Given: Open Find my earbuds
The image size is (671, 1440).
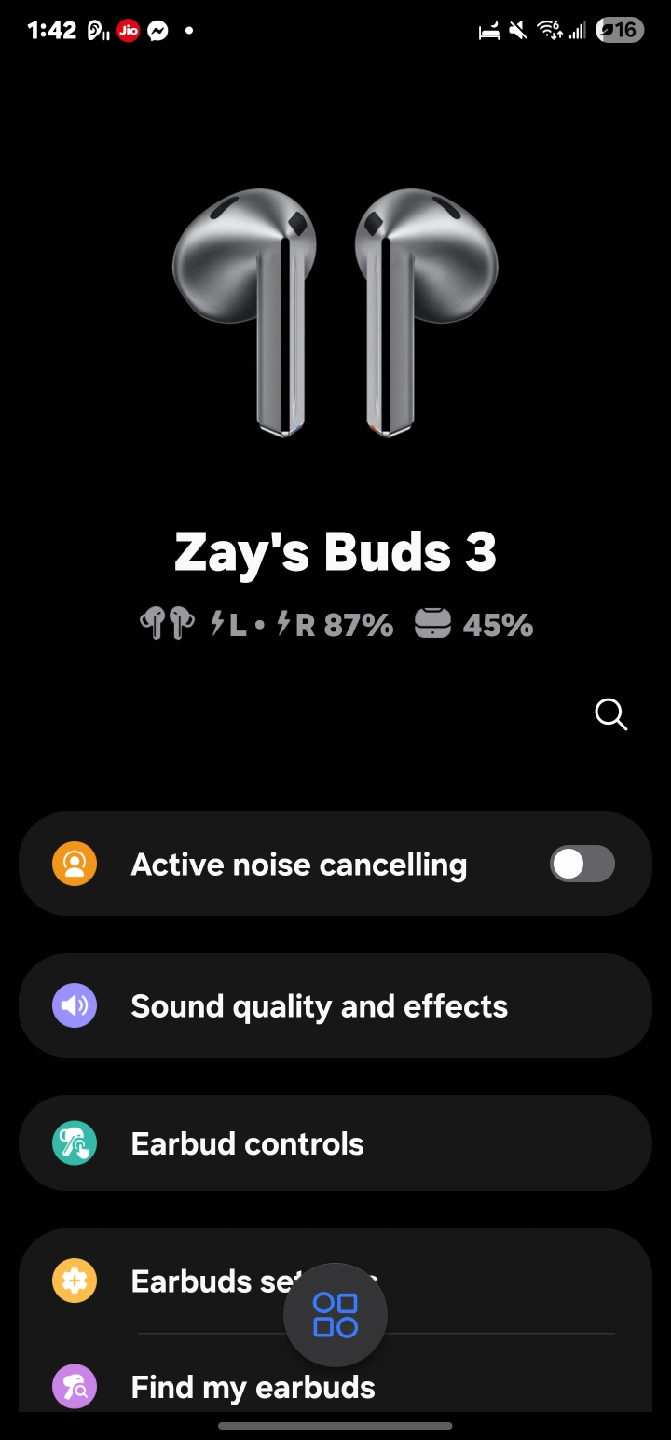Looking at the screenshot, I should (x=335, y=1387).
